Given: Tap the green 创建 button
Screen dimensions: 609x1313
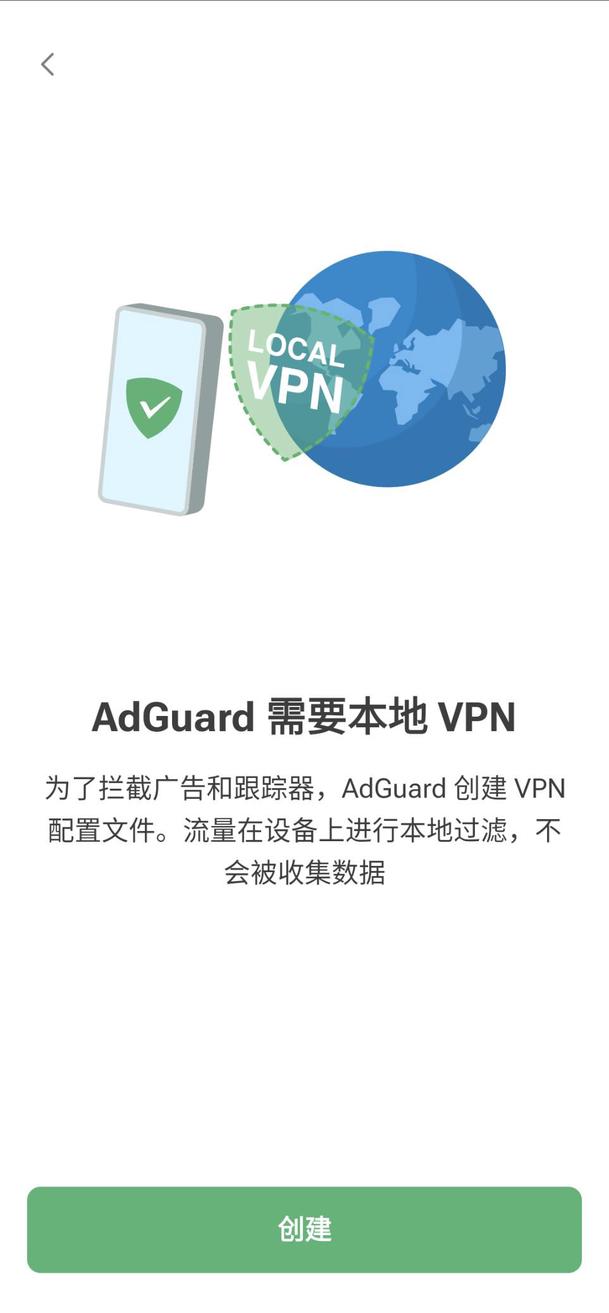Looking at the screenshot, I should click(304, 1229).
